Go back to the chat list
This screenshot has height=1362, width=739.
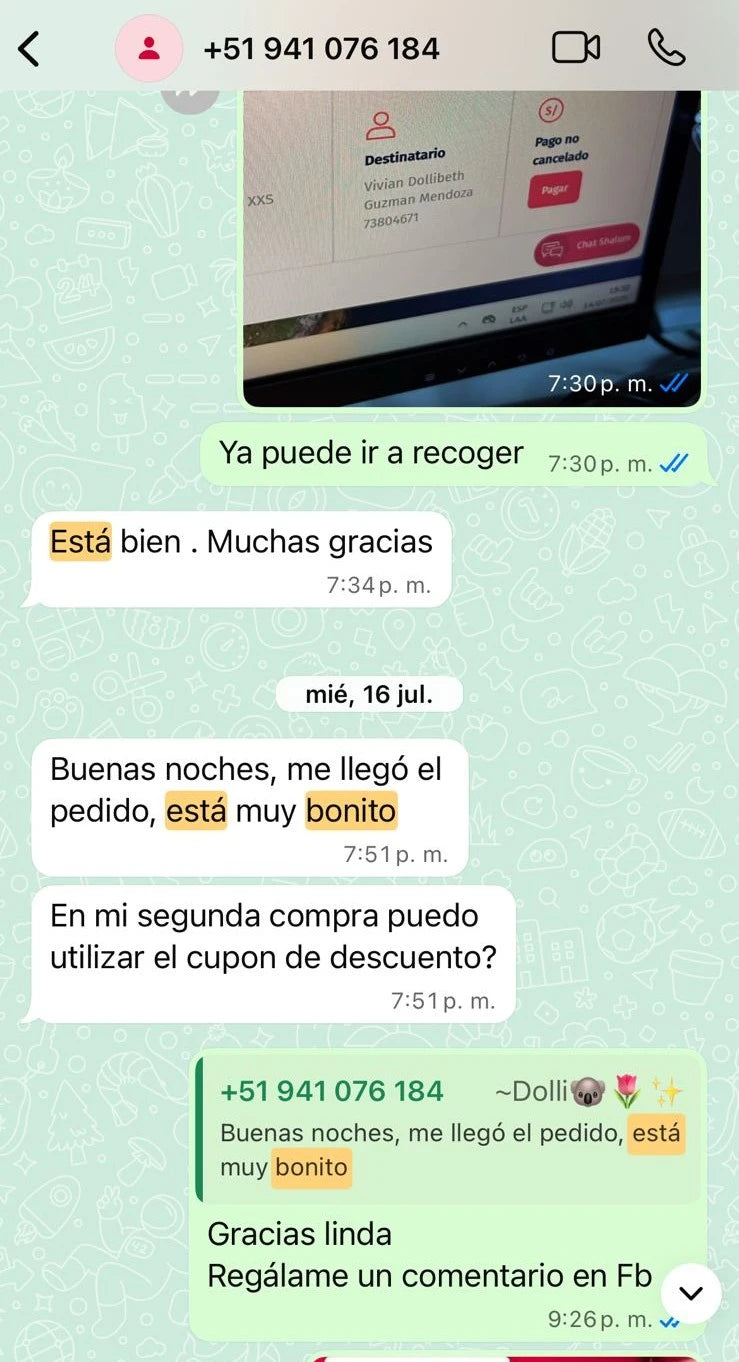pyautogui.click(x=30, y=48)
